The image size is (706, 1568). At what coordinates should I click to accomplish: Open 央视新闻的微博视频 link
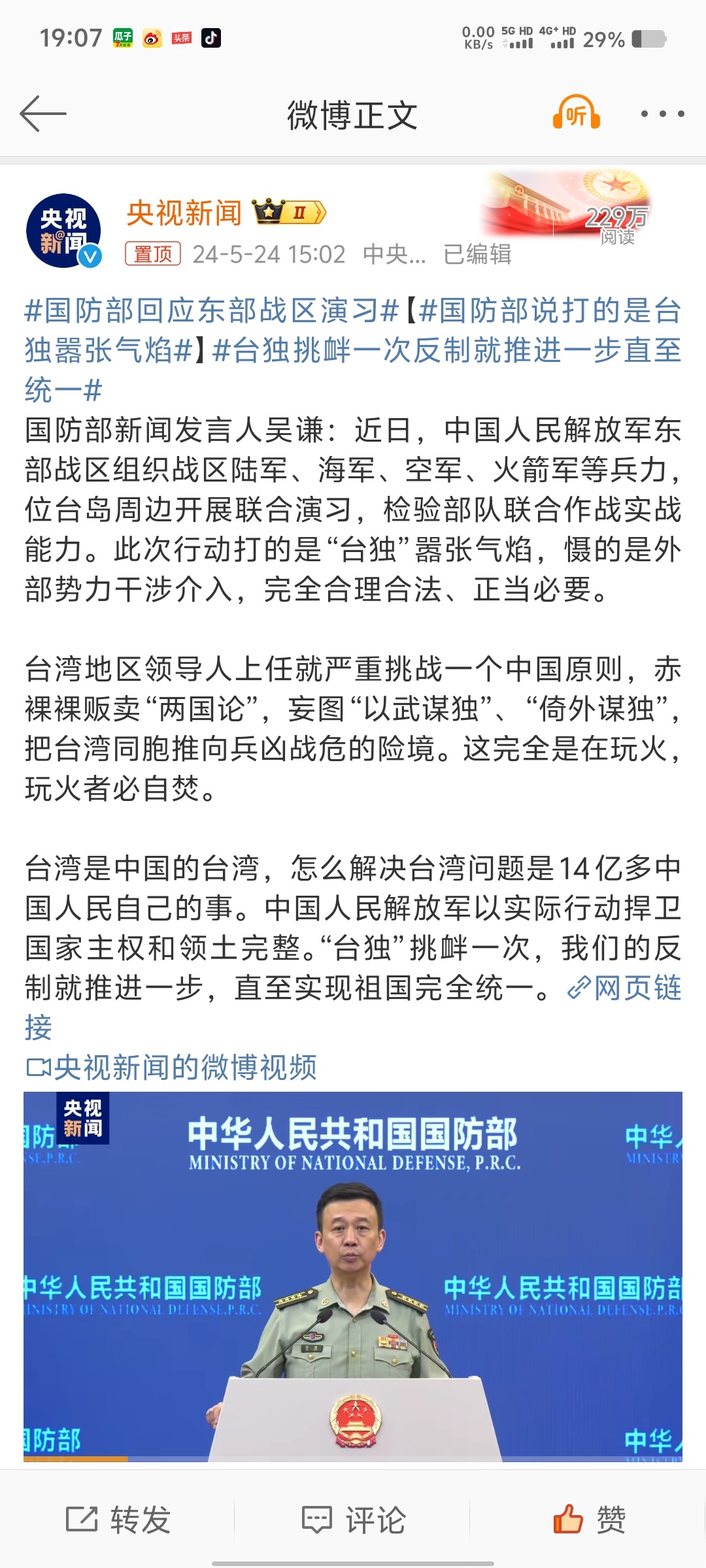point(171,1068)
